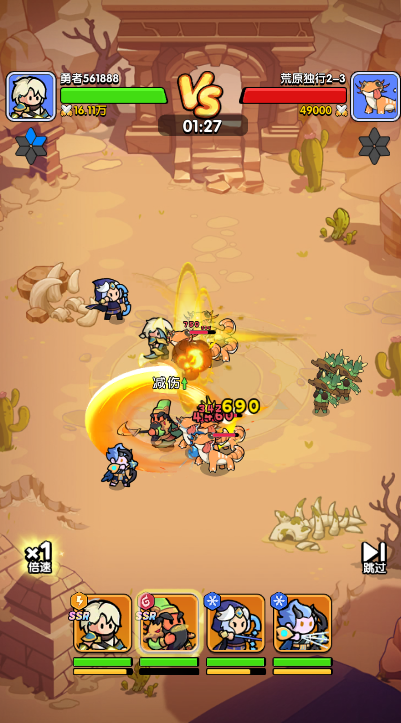Screen dimensions: 401x723
Task: Toggle the ×1 倍速 battle speed button
Action: tap(39, 557)
